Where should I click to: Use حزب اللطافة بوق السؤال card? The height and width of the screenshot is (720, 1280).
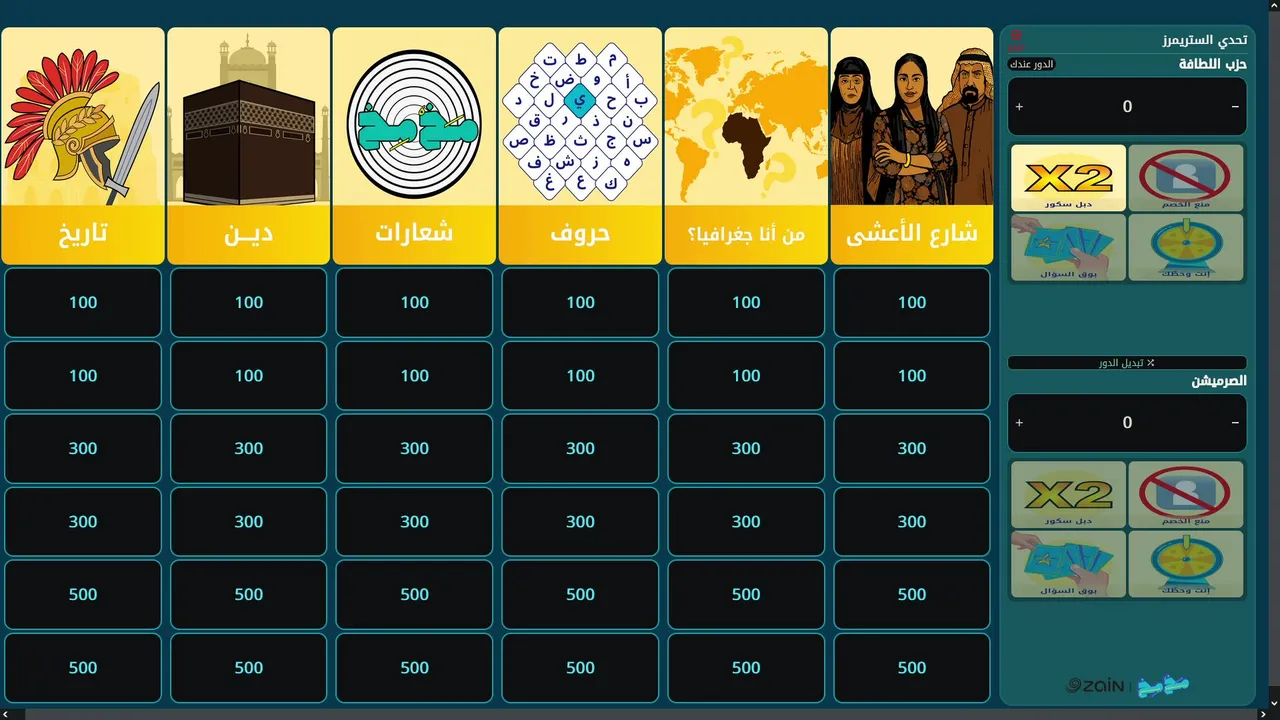(x=1069, y=247)
